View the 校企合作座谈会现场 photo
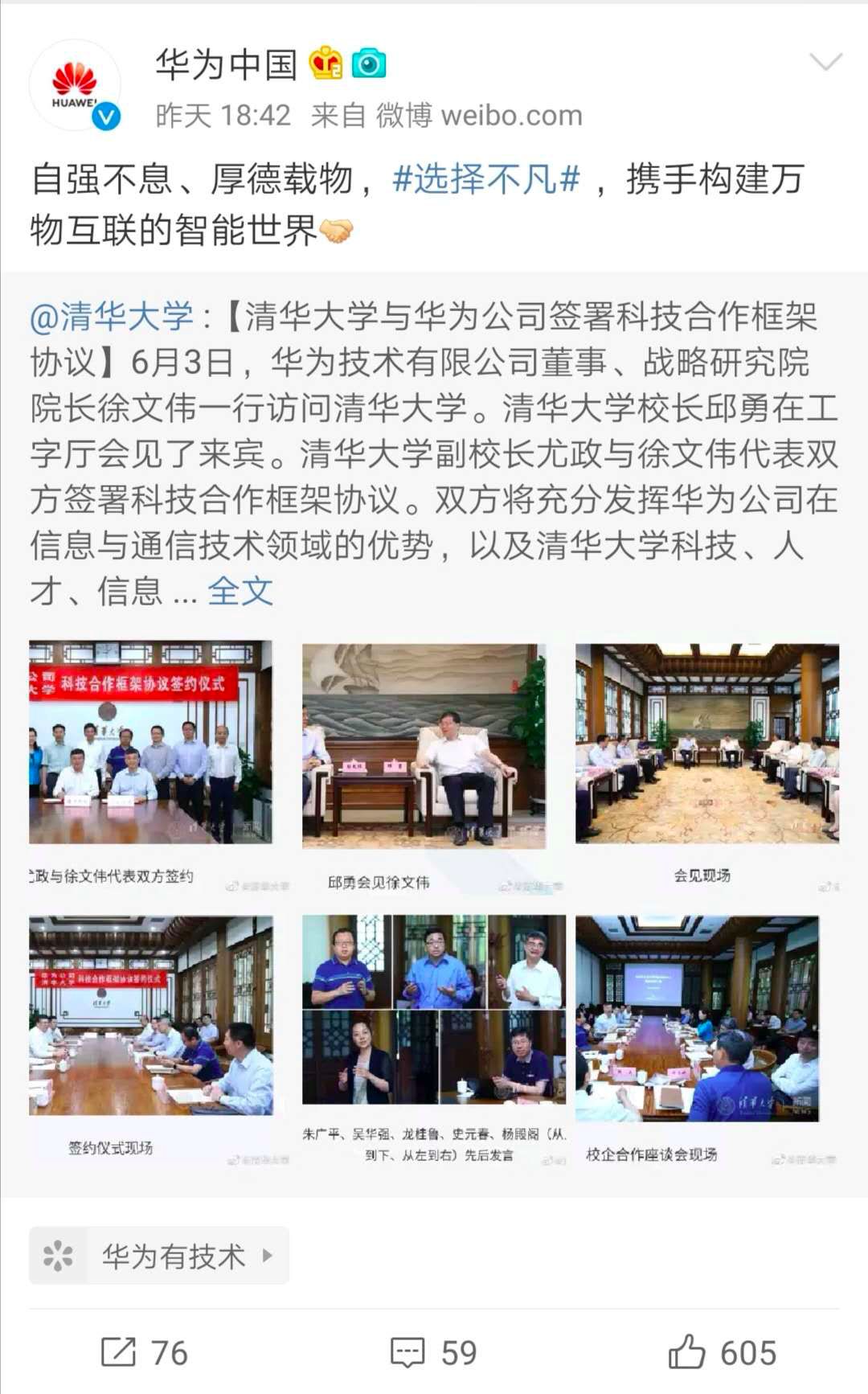This screenshot has width=868, height=1394. [x=697, y=1018]
